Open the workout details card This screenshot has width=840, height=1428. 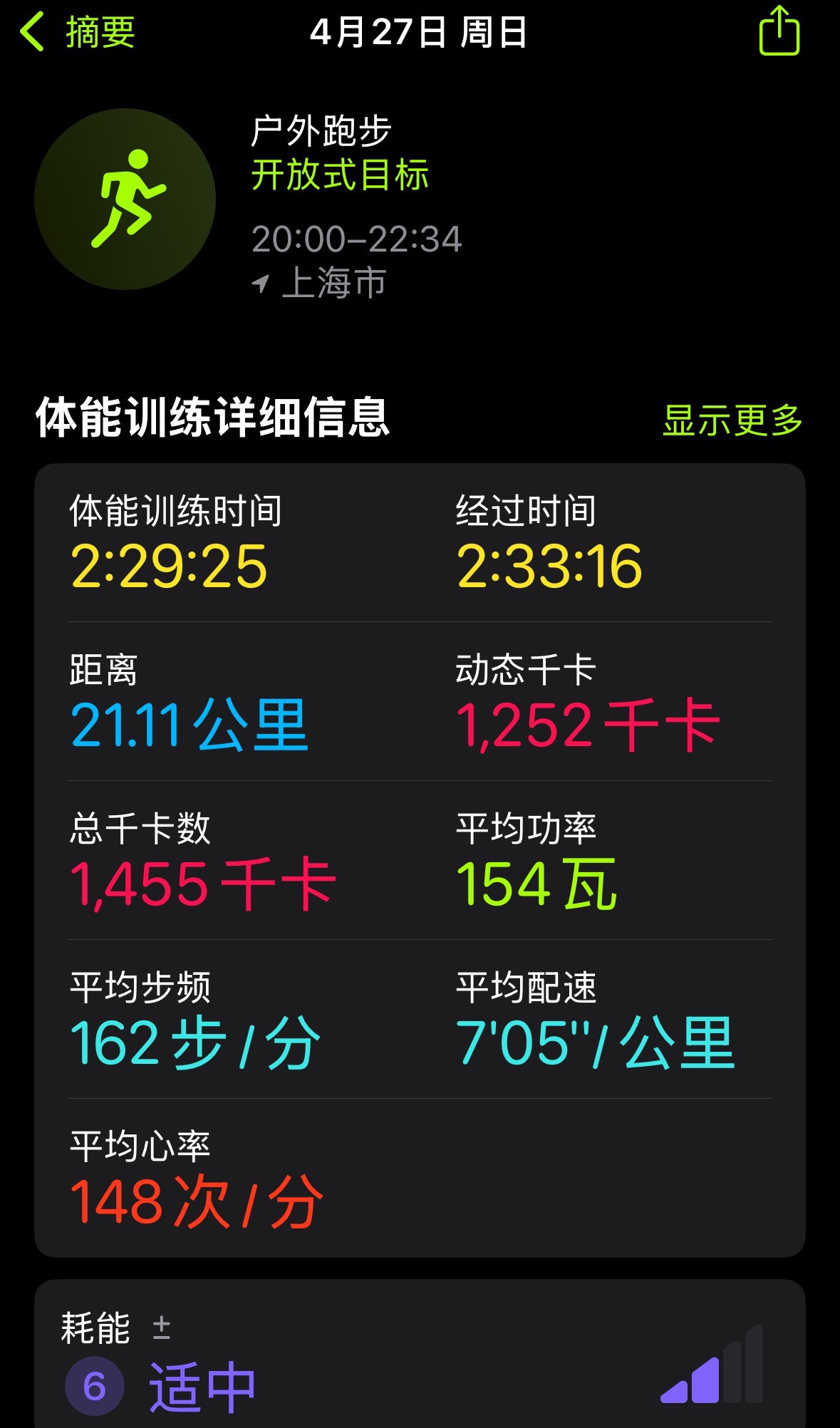tap(420, 860)
